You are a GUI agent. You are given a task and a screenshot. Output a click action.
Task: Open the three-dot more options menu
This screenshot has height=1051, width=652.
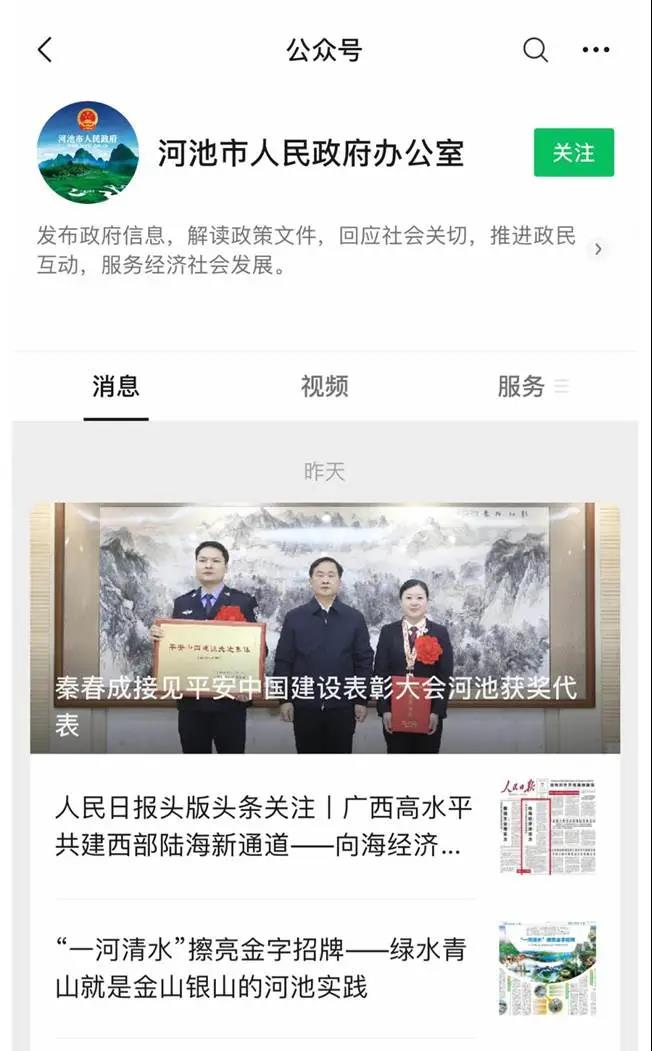coord(596,50)
